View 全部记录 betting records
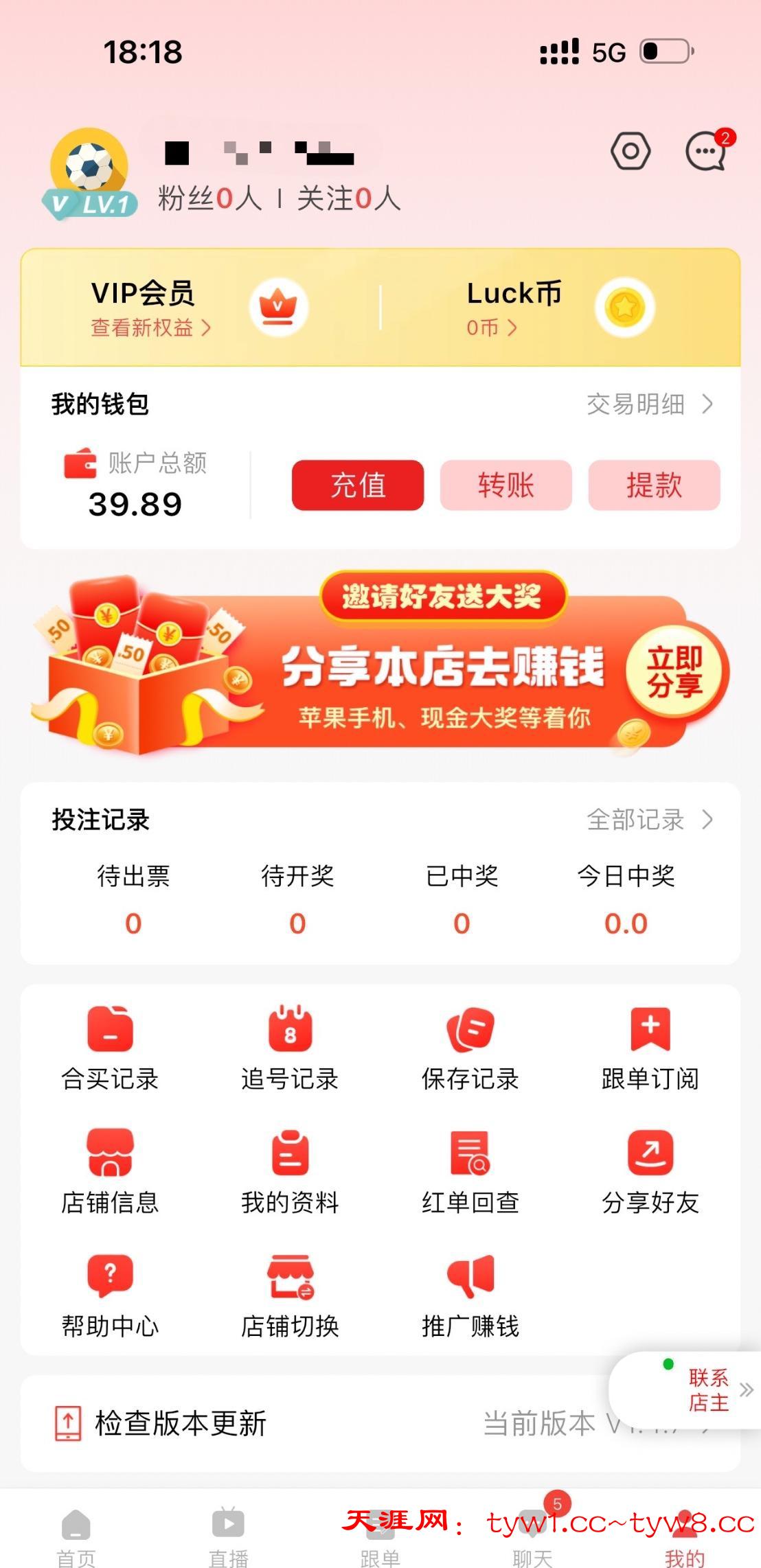 (x=649, y=819)
